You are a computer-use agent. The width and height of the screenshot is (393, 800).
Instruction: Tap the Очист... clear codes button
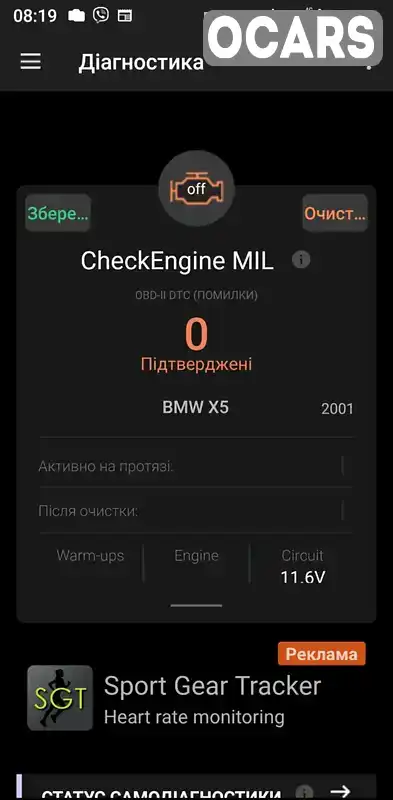(335, 213)
